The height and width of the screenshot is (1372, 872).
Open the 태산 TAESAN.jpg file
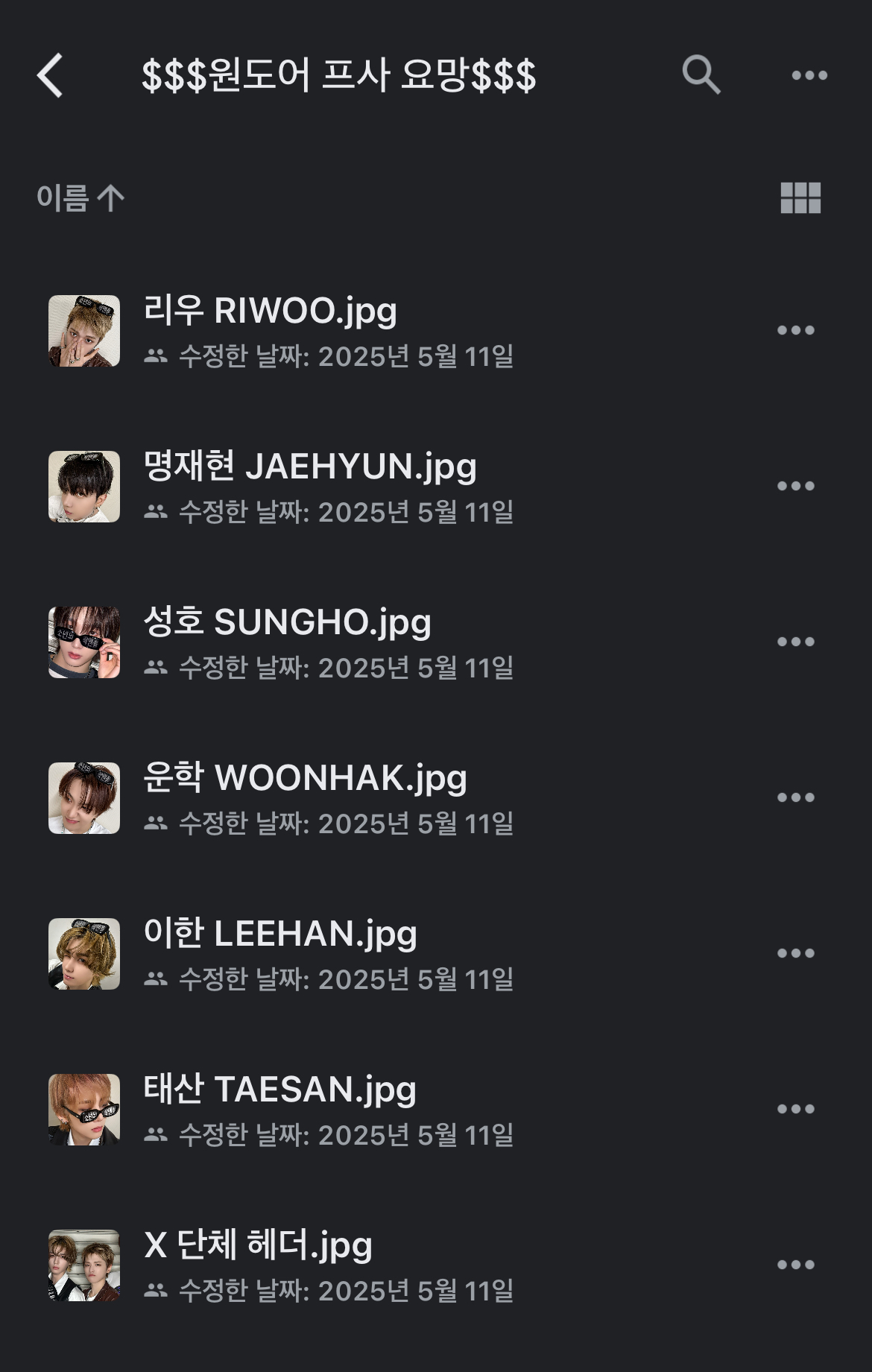(x=279, y=1090)
